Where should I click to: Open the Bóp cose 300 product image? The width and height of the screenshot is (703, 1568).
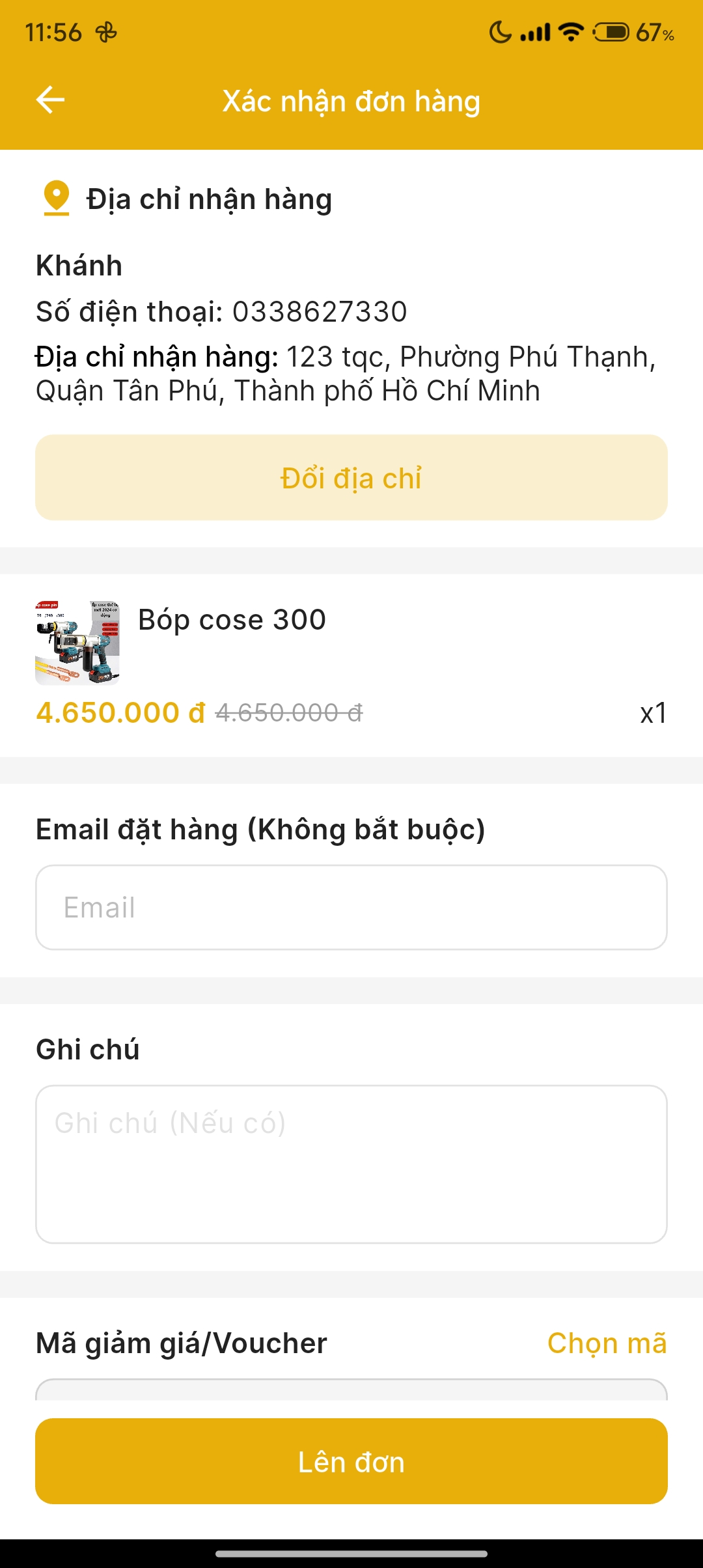(x=77, y=643)
